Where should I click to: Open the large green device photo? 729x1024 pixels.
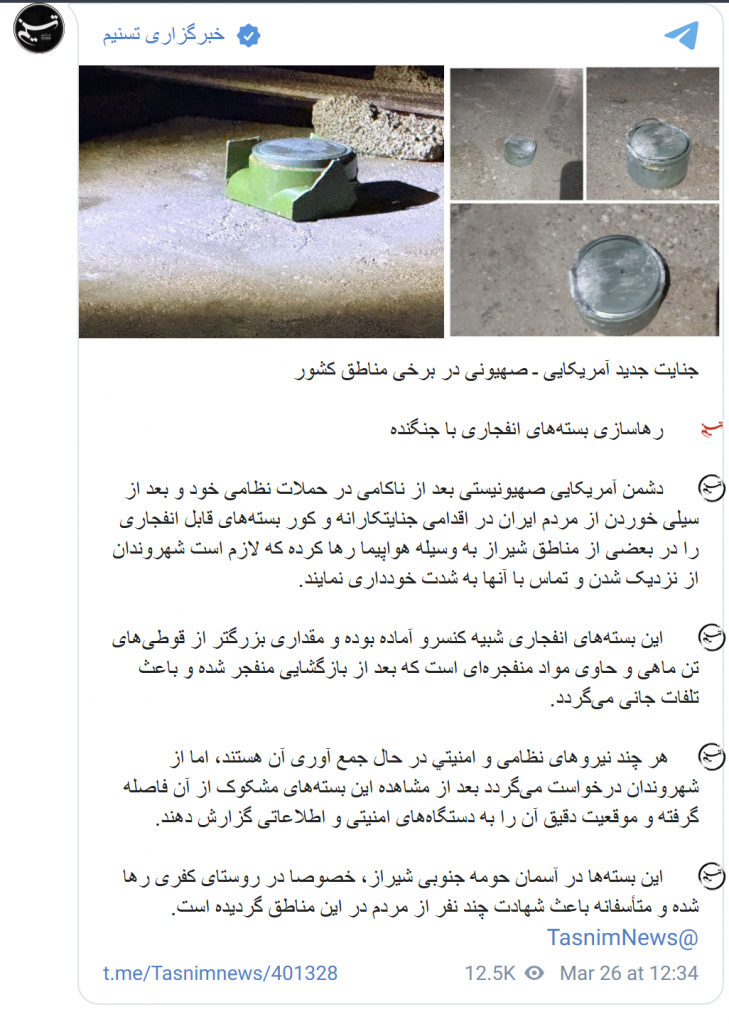(261, 201)
